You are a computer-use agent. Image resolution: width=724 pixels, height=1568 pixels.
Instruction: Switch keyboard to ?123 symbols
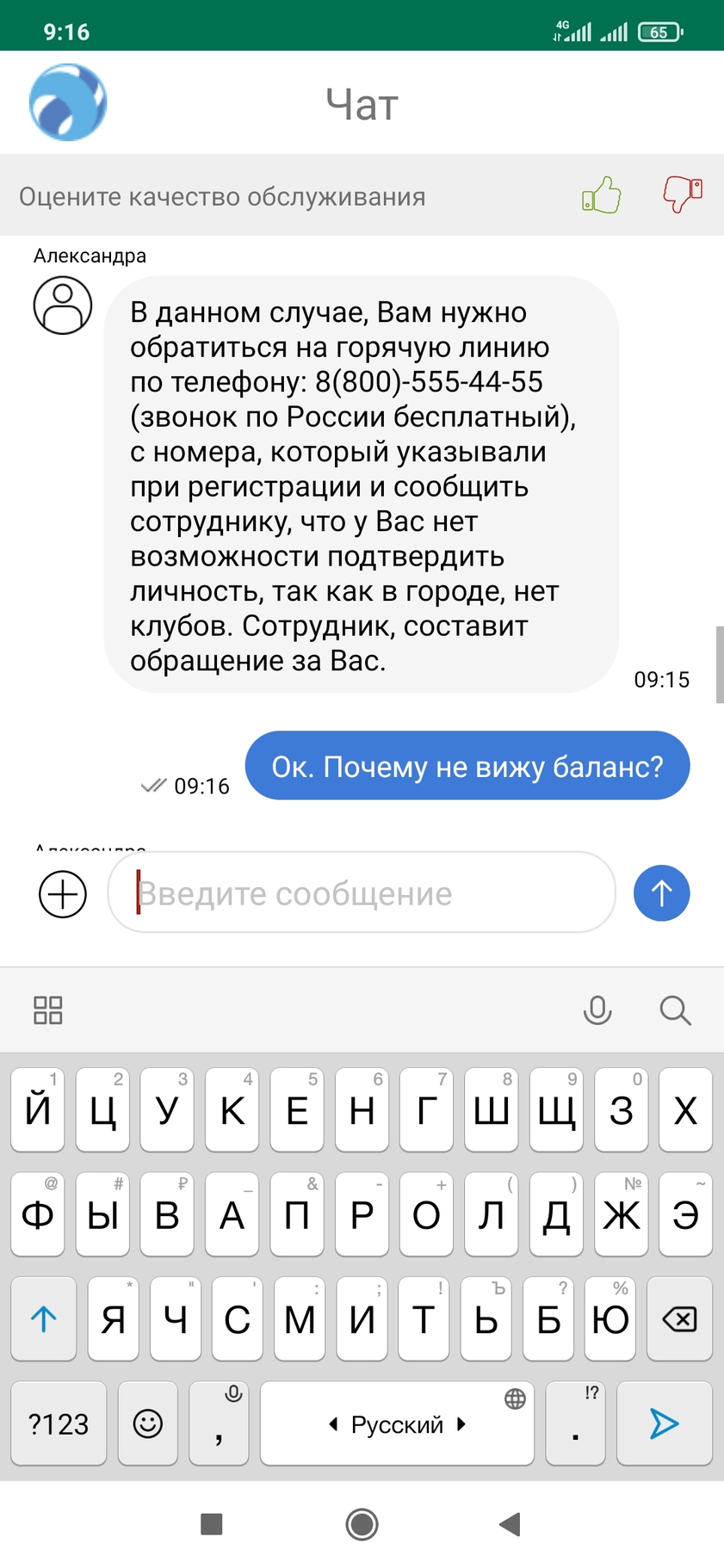pyautogui.click(x=59, y=1423)
